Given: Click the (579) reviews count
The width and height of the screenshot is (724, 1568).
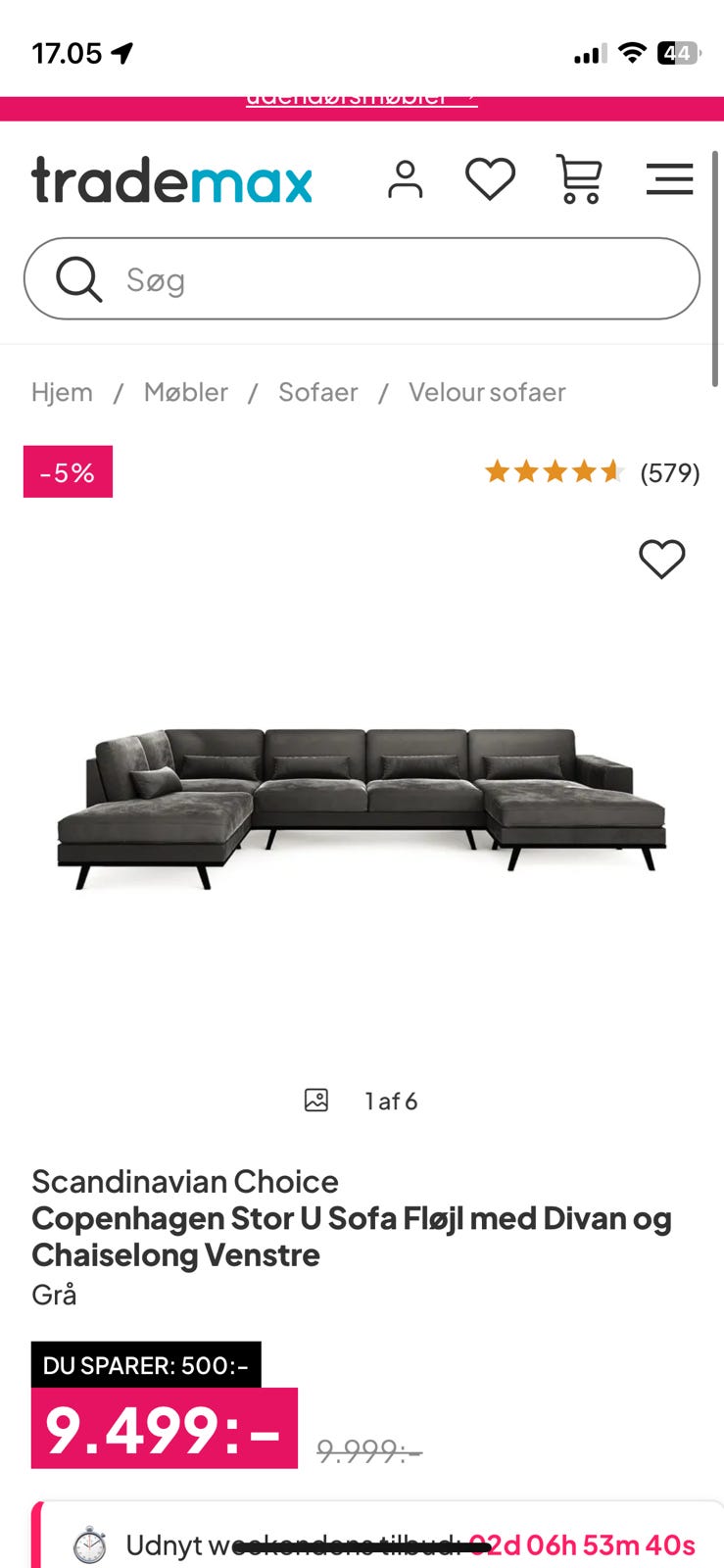Looking at the screenshot, I should (x=670, y=472).
